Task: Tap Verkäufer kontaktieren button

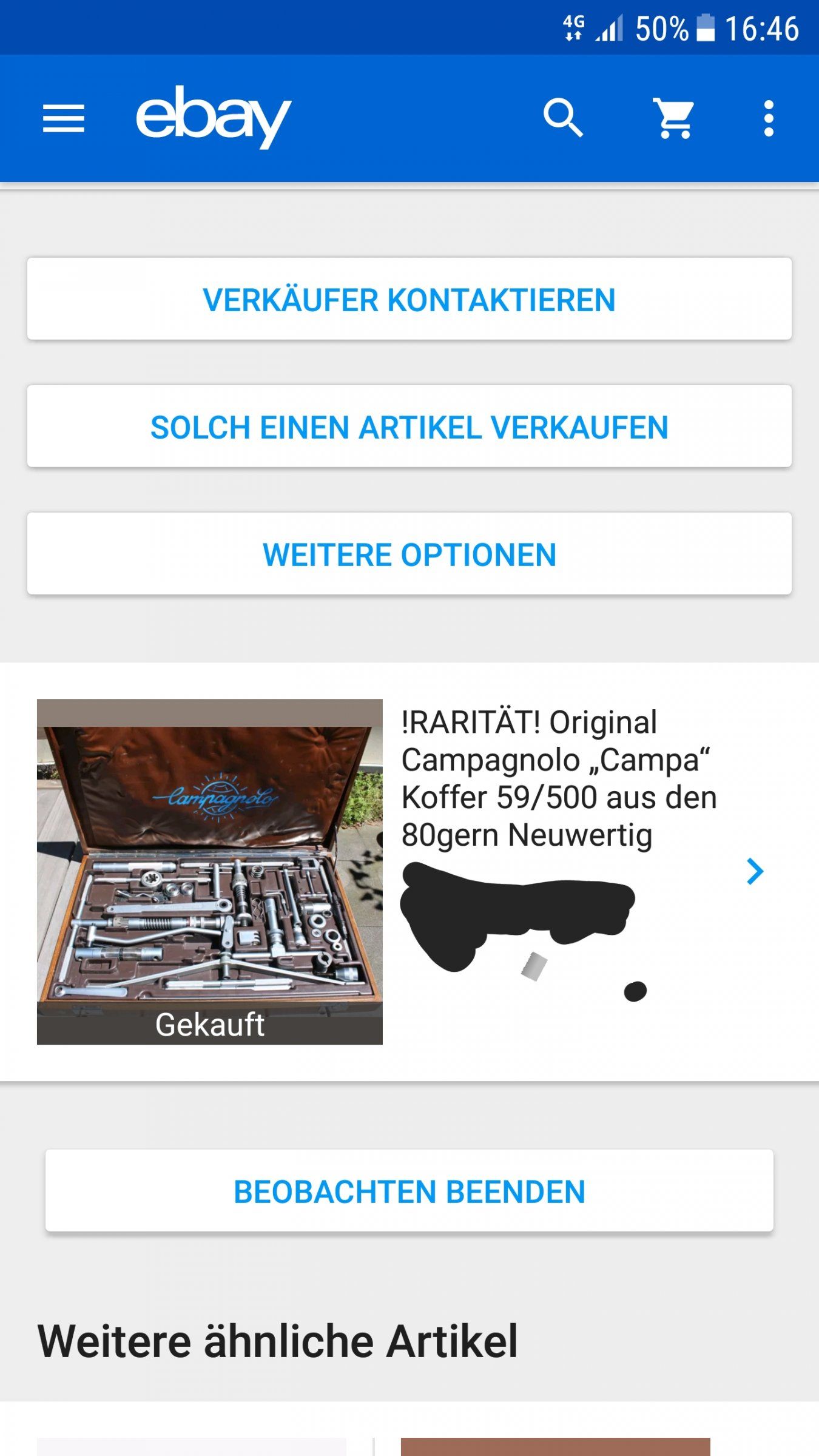Action: click(409, 299)
